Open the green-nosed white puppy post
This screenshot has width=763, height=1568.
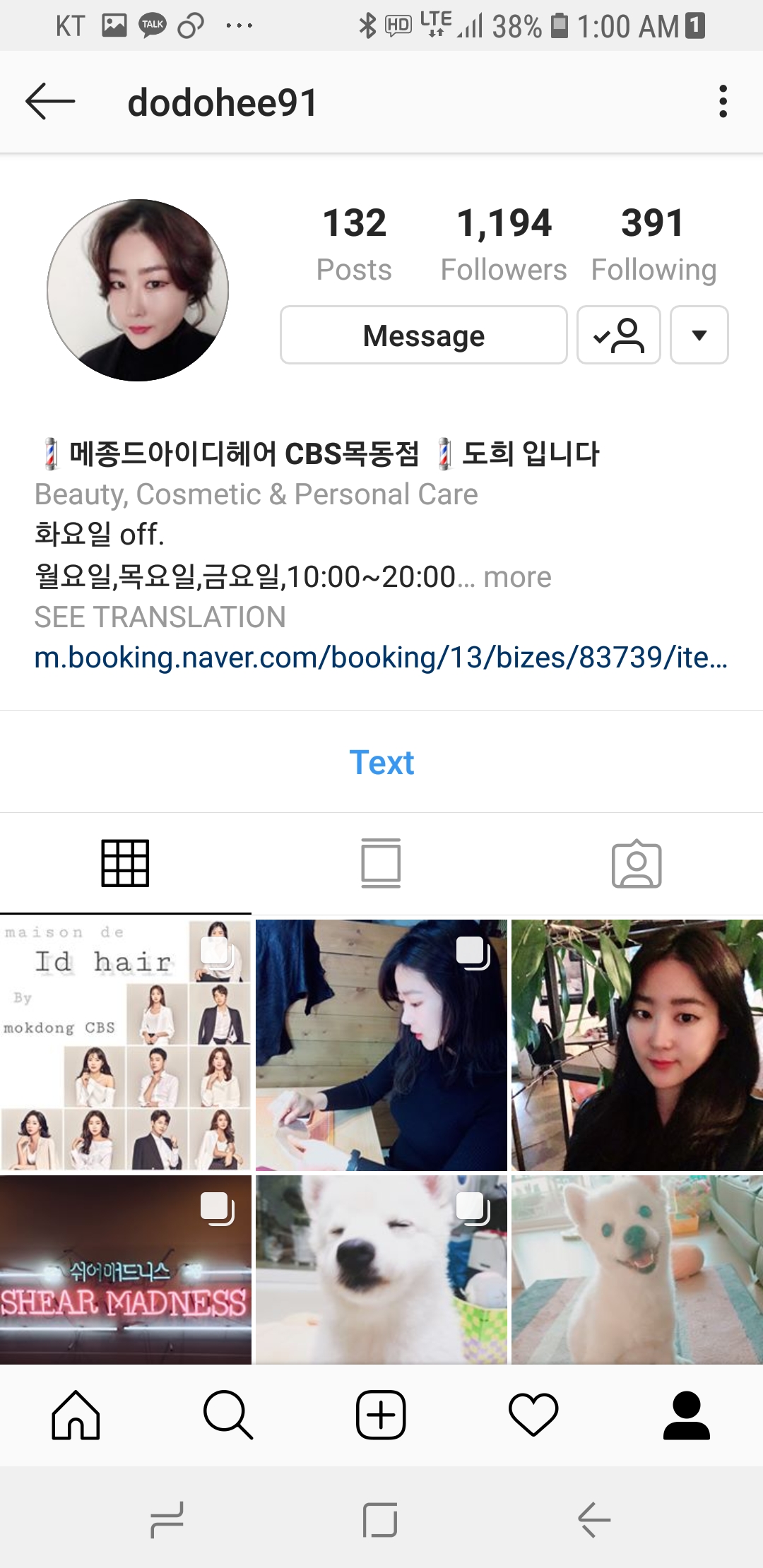point(637,1269)
